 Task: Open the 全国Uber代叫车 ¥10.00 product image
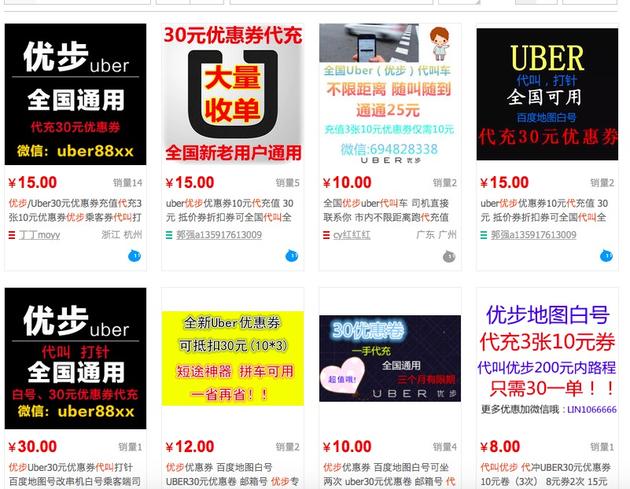pos(389,95)
